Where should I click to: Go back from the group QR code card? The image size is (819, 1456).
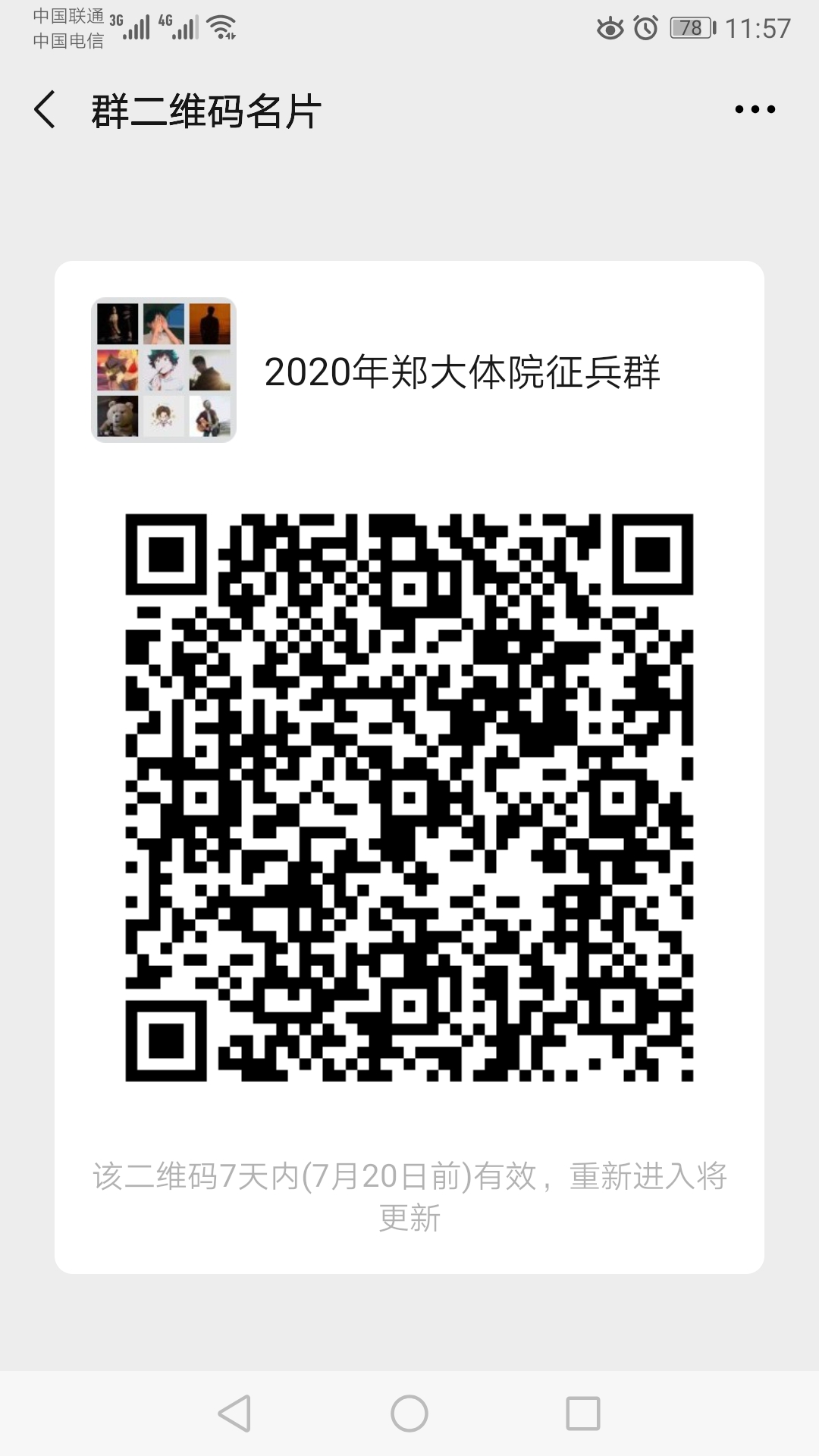(x=45, y=110)
